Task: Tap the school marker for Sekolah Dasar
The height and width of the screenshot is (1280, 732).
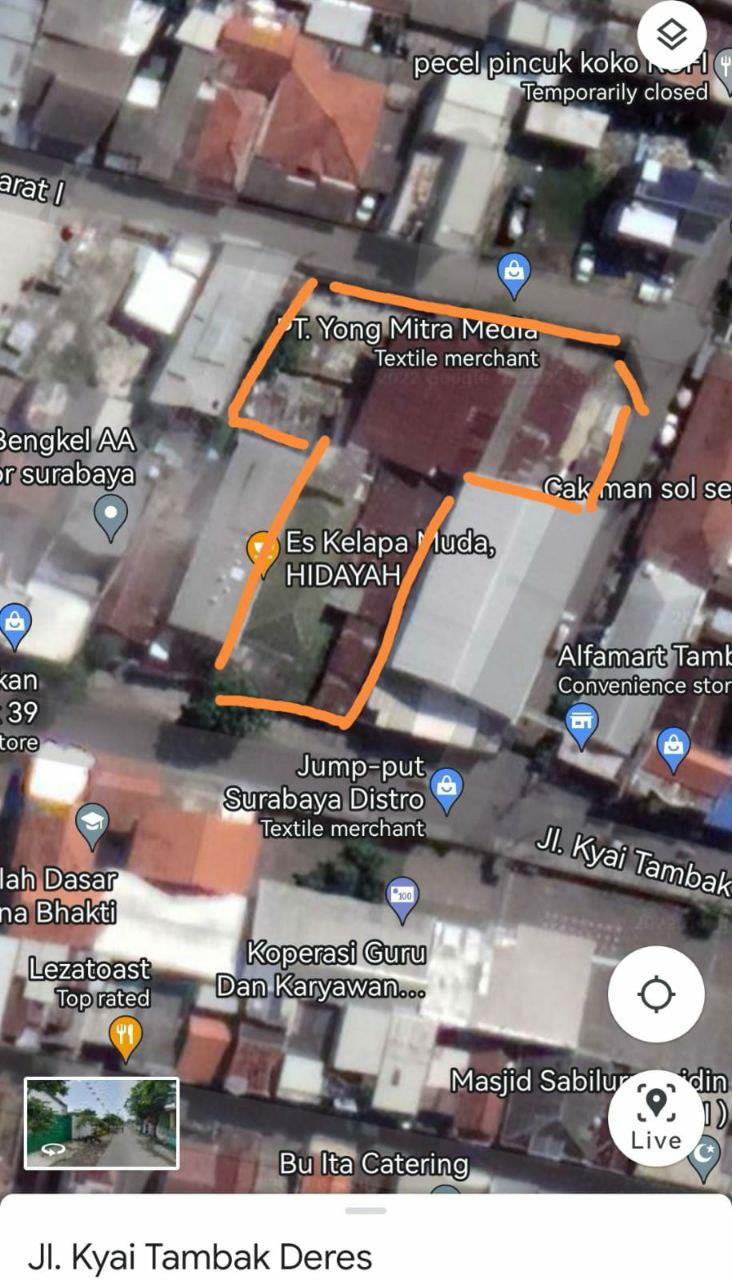Action: [x=92, y=824]
